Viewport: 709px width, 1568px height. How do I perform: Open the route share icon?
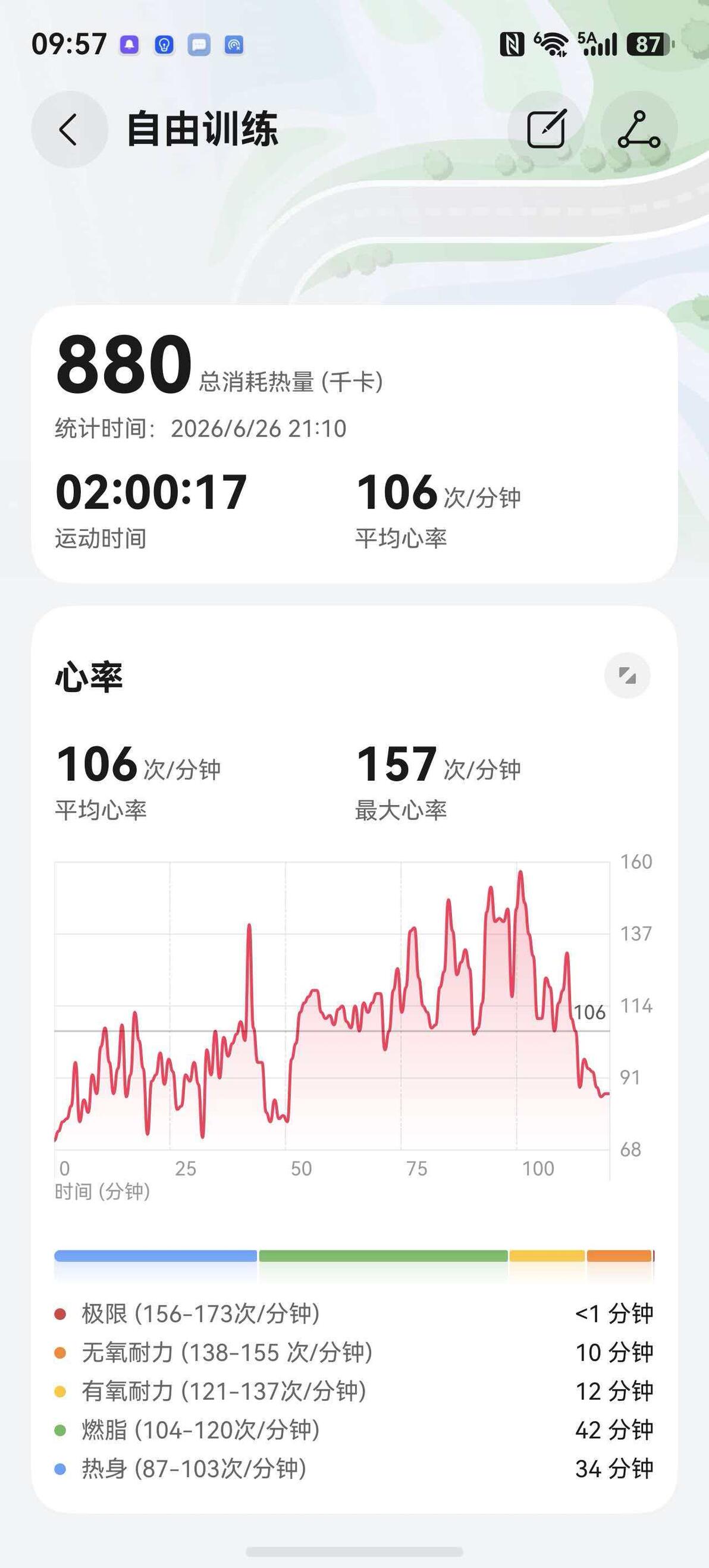pyautogui.click(x=639, y=129)
